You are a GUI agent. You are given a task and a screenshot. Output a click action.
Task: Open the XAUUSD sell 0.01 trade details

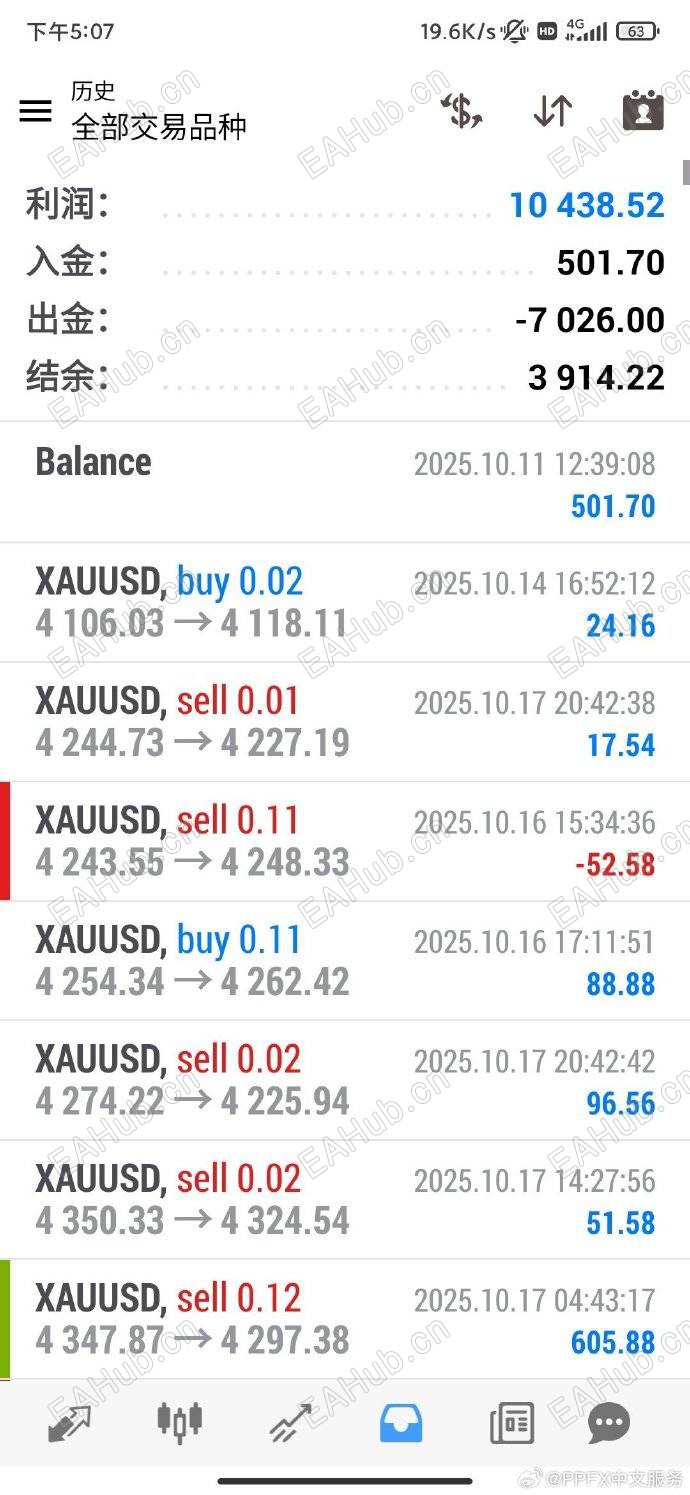pos(345,722)
